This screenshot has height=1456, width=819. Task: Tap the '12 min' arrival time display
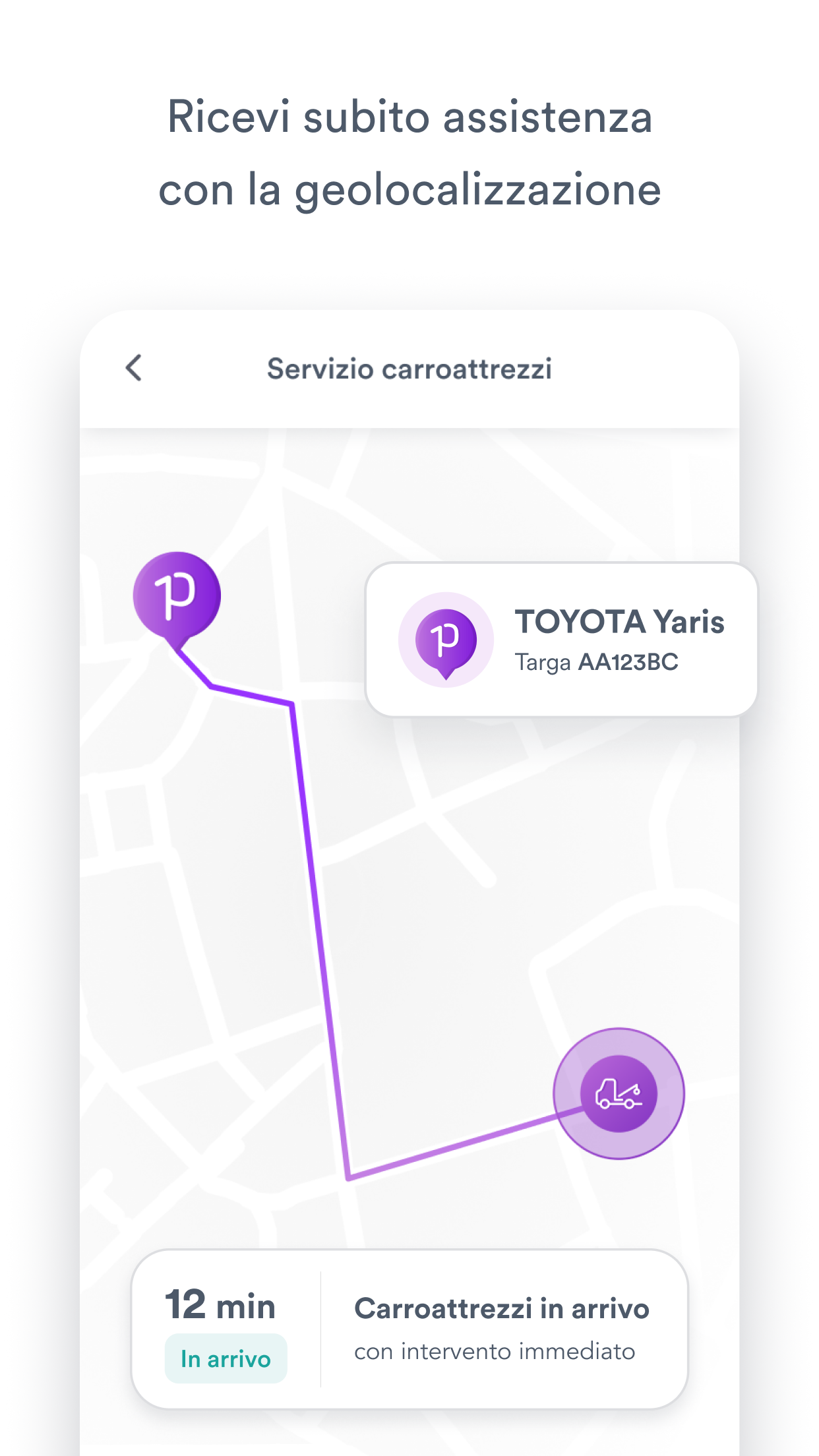tap(220, 1306)
